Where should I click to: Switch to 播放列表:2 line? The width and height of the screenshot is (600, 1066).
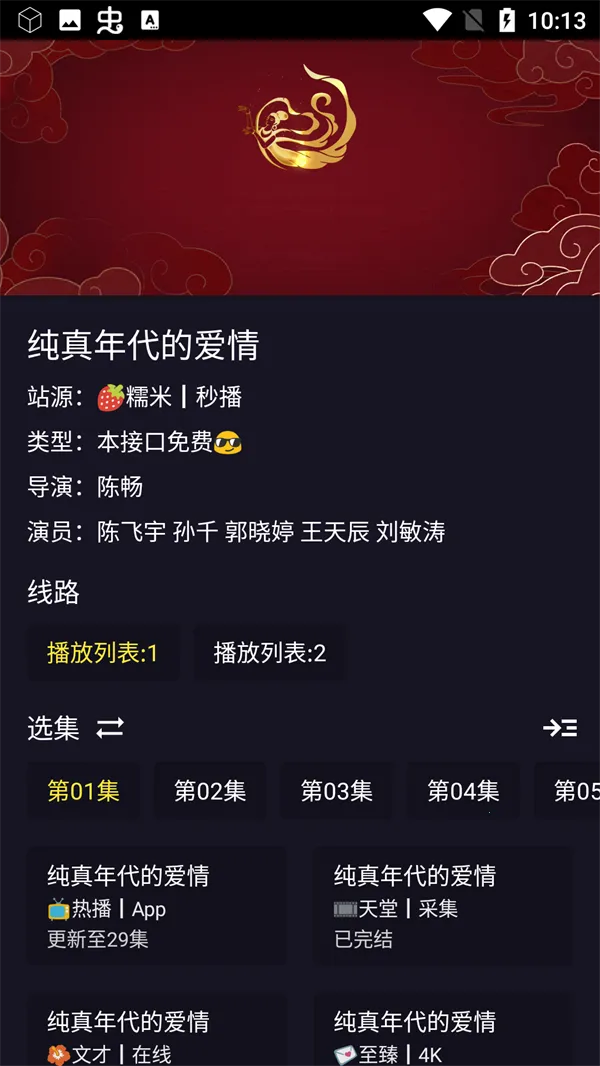point(270,653)
